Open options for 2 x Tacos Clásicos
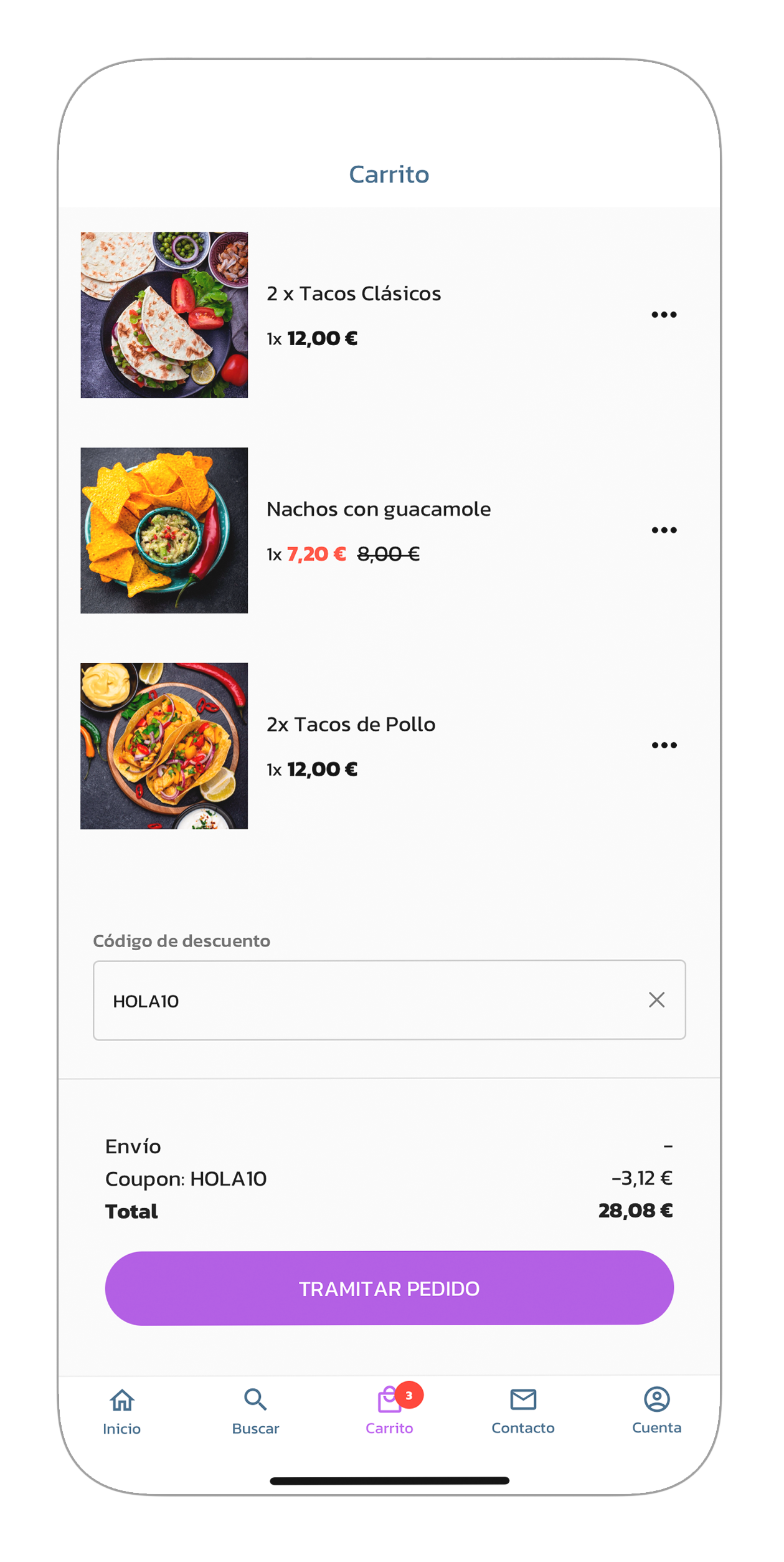Screen dimensions: 784x1562 (x=664, y=315)
